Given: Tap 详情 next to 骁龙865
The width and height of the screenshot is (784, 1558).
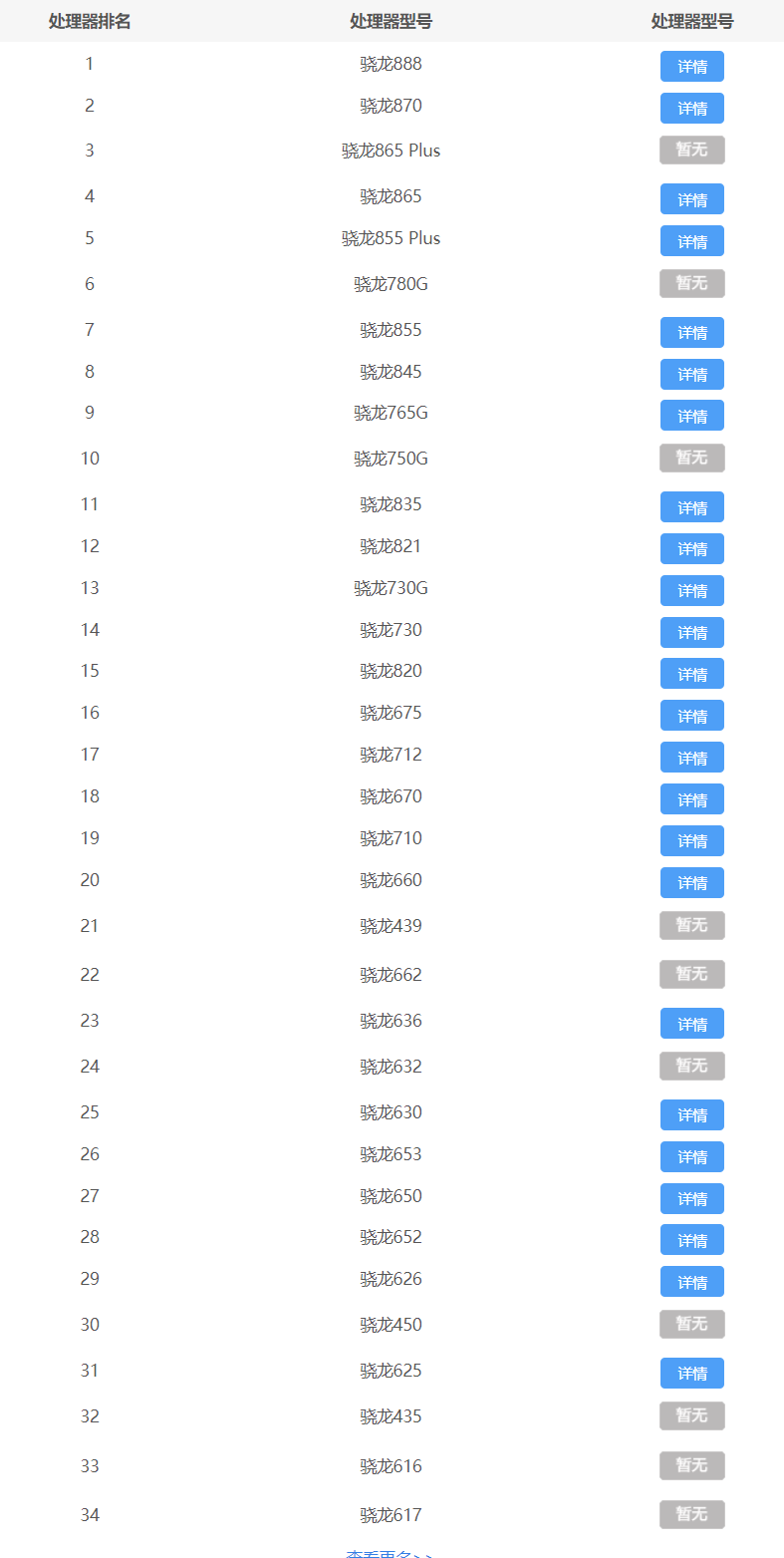Looking at the screenshot, I should 691,199.
